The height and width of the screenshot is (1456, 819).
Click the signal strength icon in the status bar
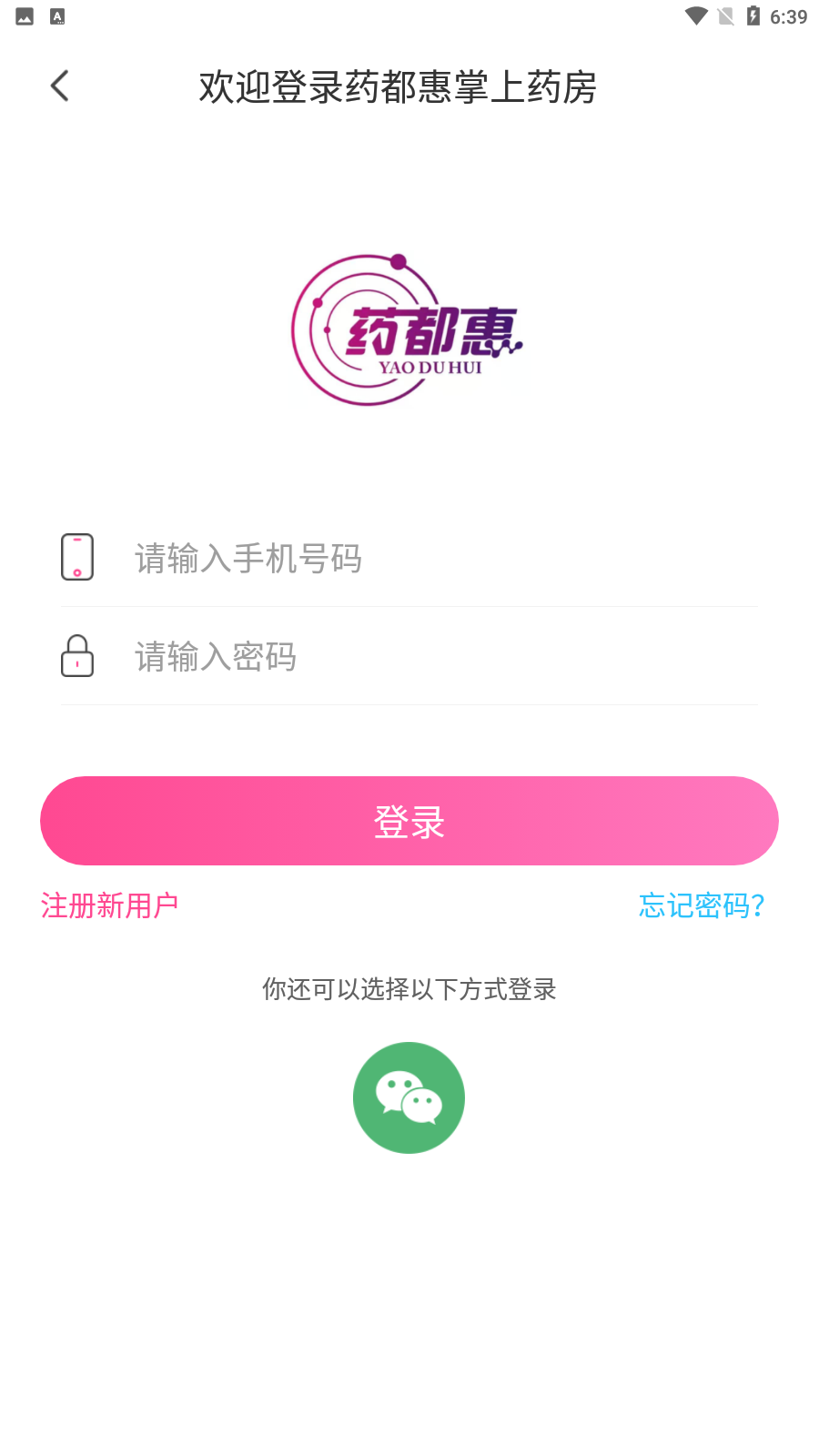point(725,15)
